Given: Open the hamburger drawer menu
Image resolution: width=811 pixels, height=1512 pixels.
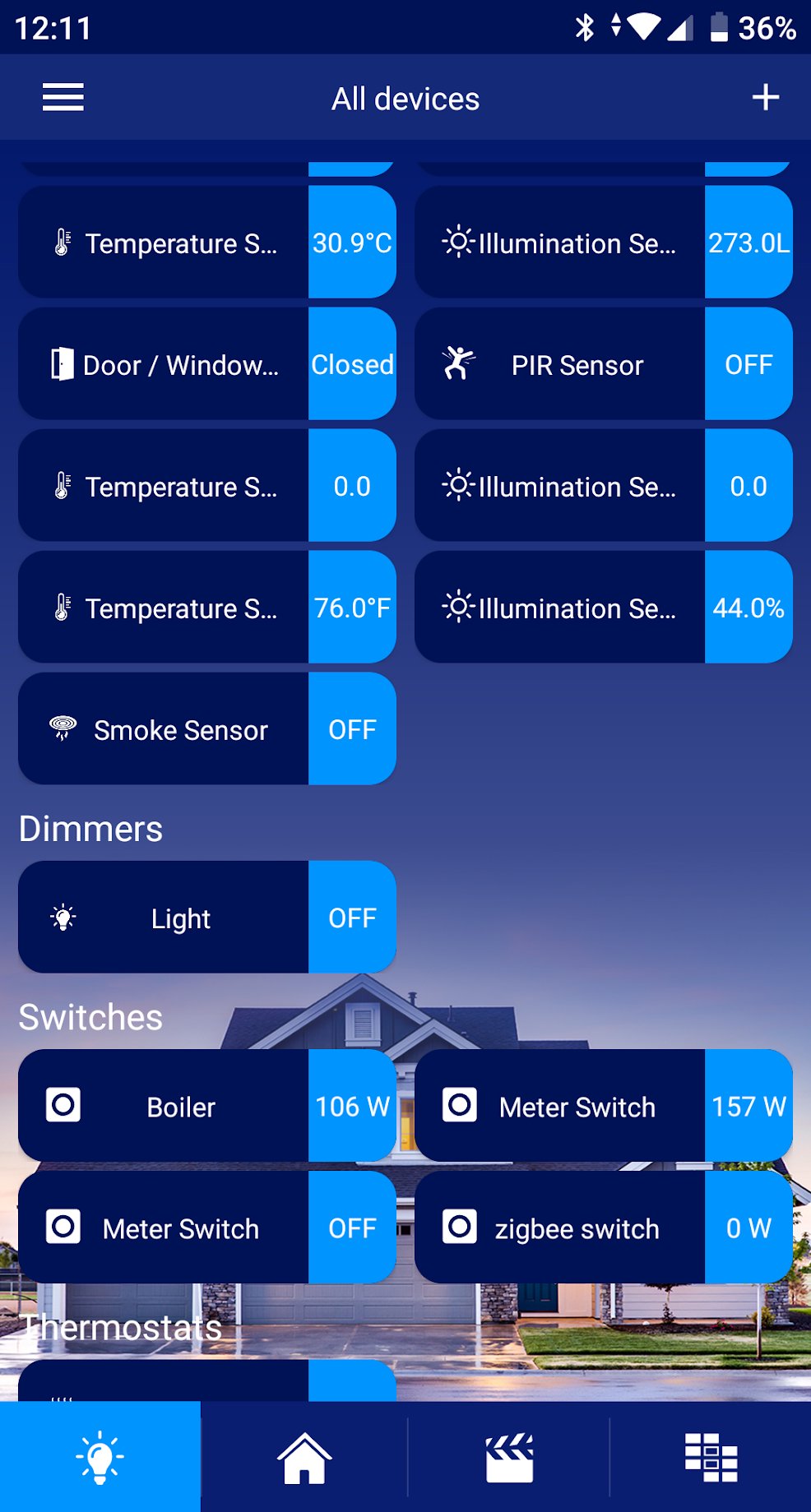Looking at the screenshot, I should (x=63, y=98).
